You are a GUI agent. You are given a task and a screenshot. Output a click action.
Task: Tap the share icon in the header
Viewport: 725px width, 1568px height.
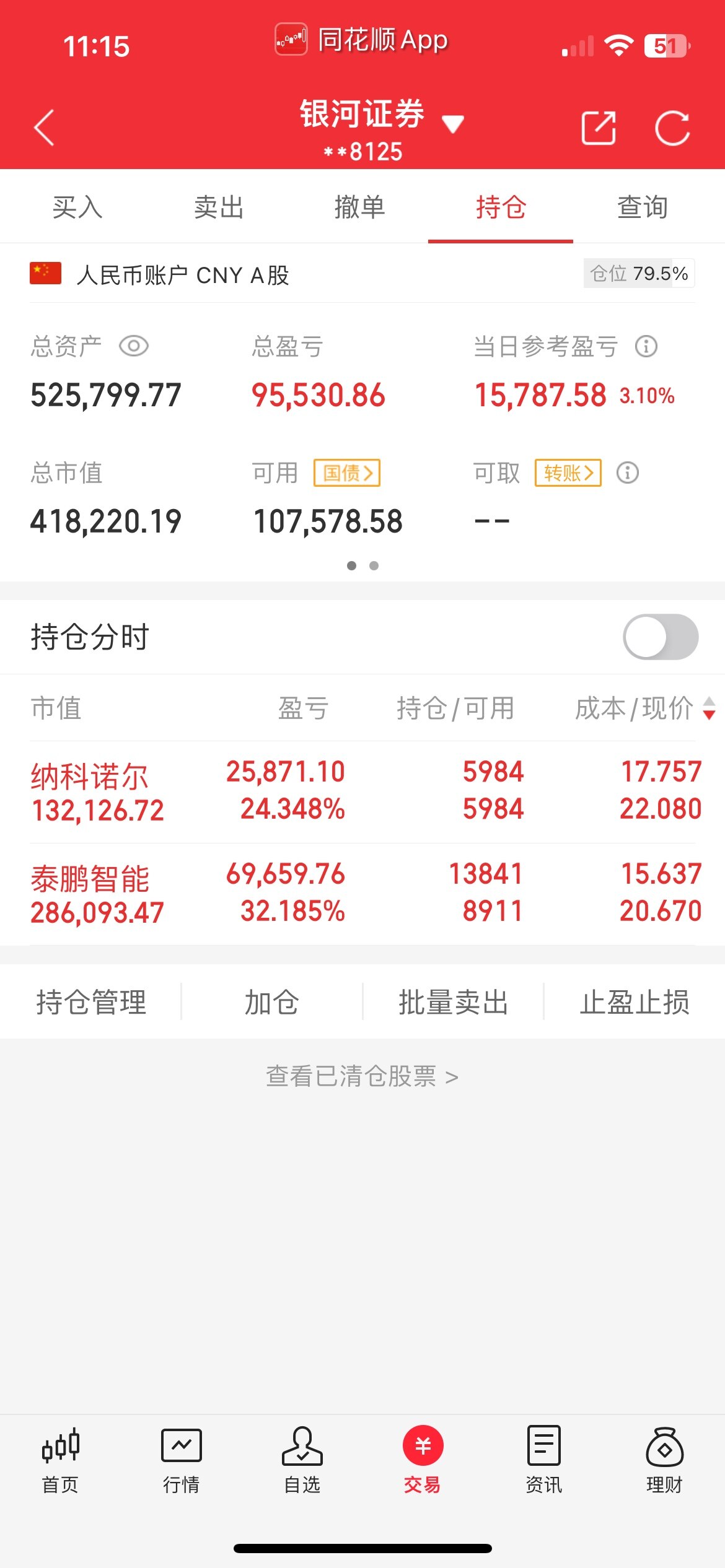click(x=598, y=128)
